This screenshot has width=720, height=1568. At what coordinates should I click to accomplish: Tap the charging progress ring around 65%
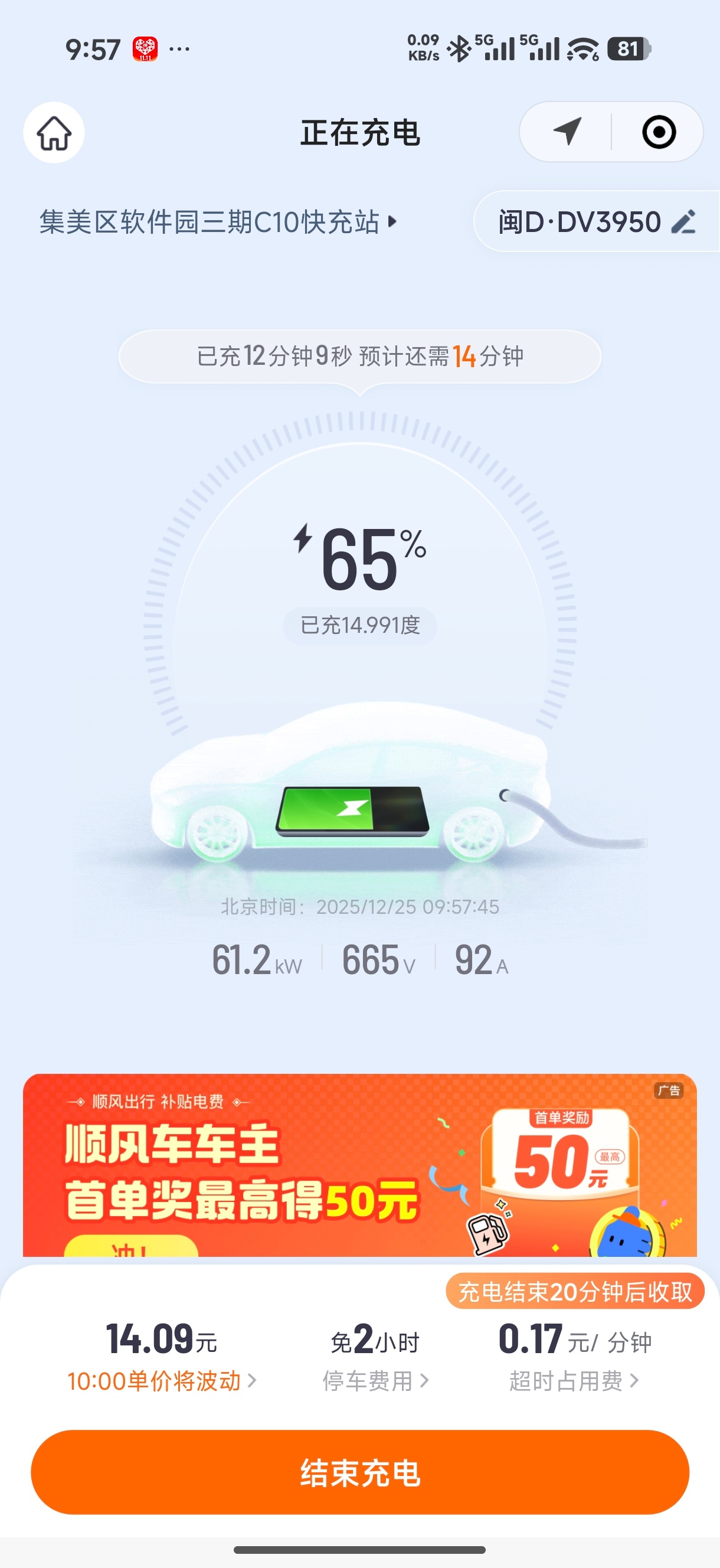click(x=358, y=426)
